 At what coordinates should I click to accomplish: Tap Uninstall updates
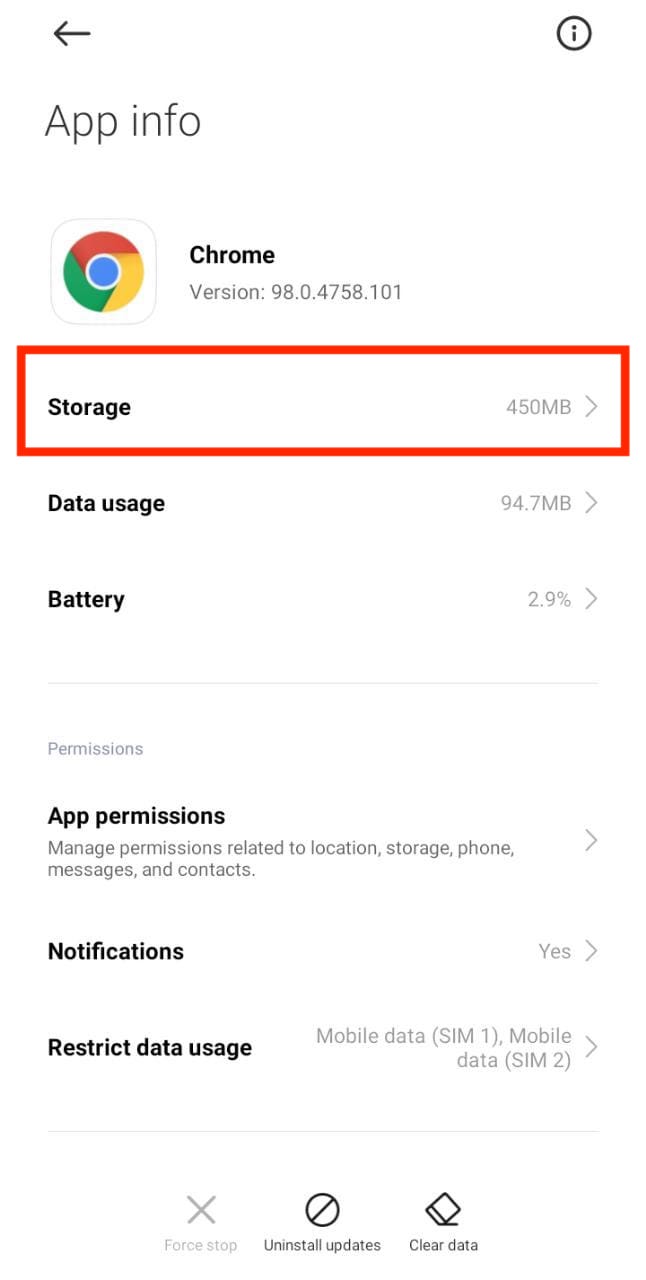(x=322, y=1223)
